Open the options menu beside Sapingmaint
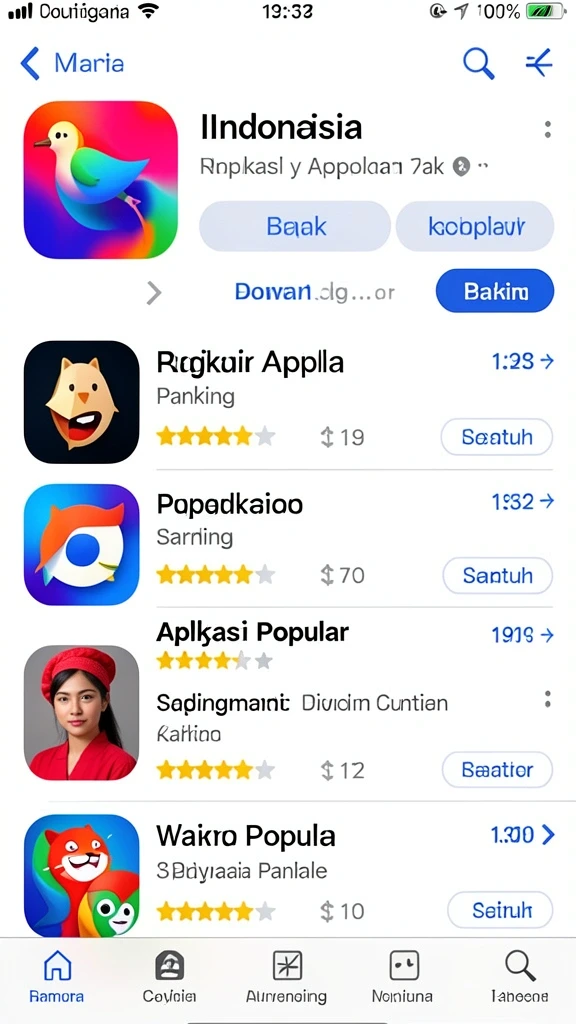 click(547, 699)
